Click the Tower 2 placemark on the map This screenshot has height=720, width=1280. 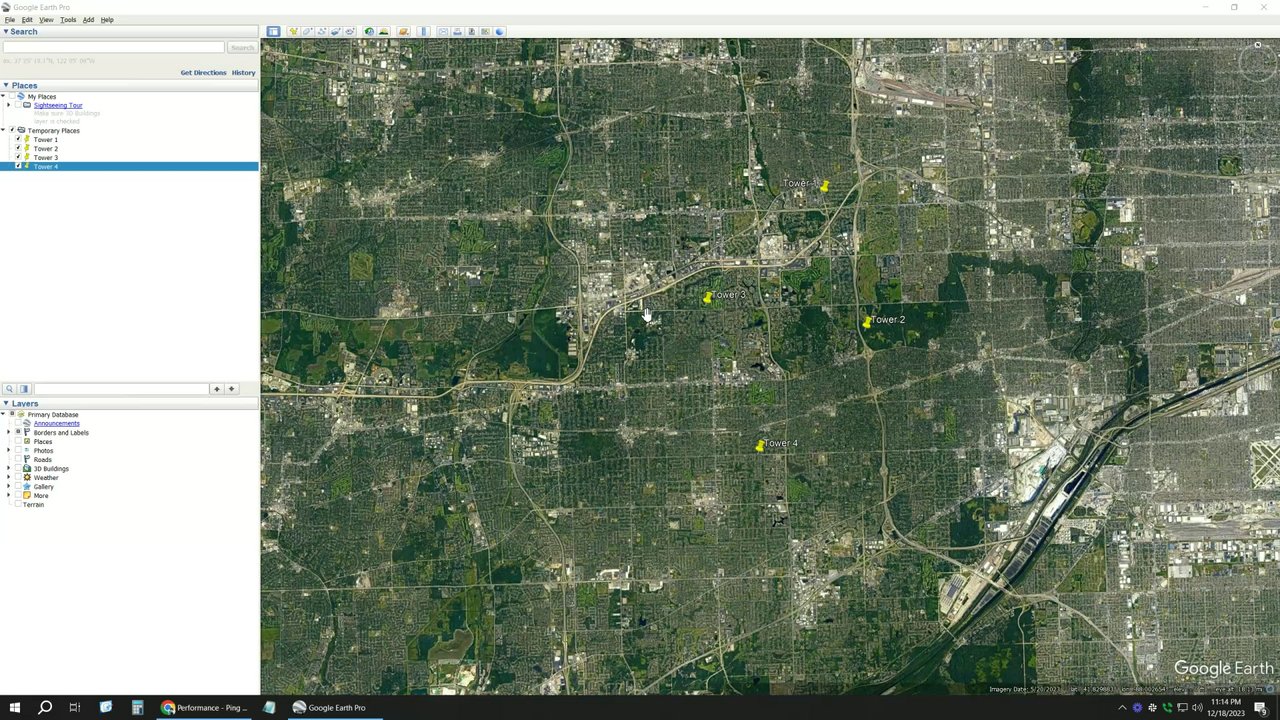pyautogui.click(x=866, y=322)
